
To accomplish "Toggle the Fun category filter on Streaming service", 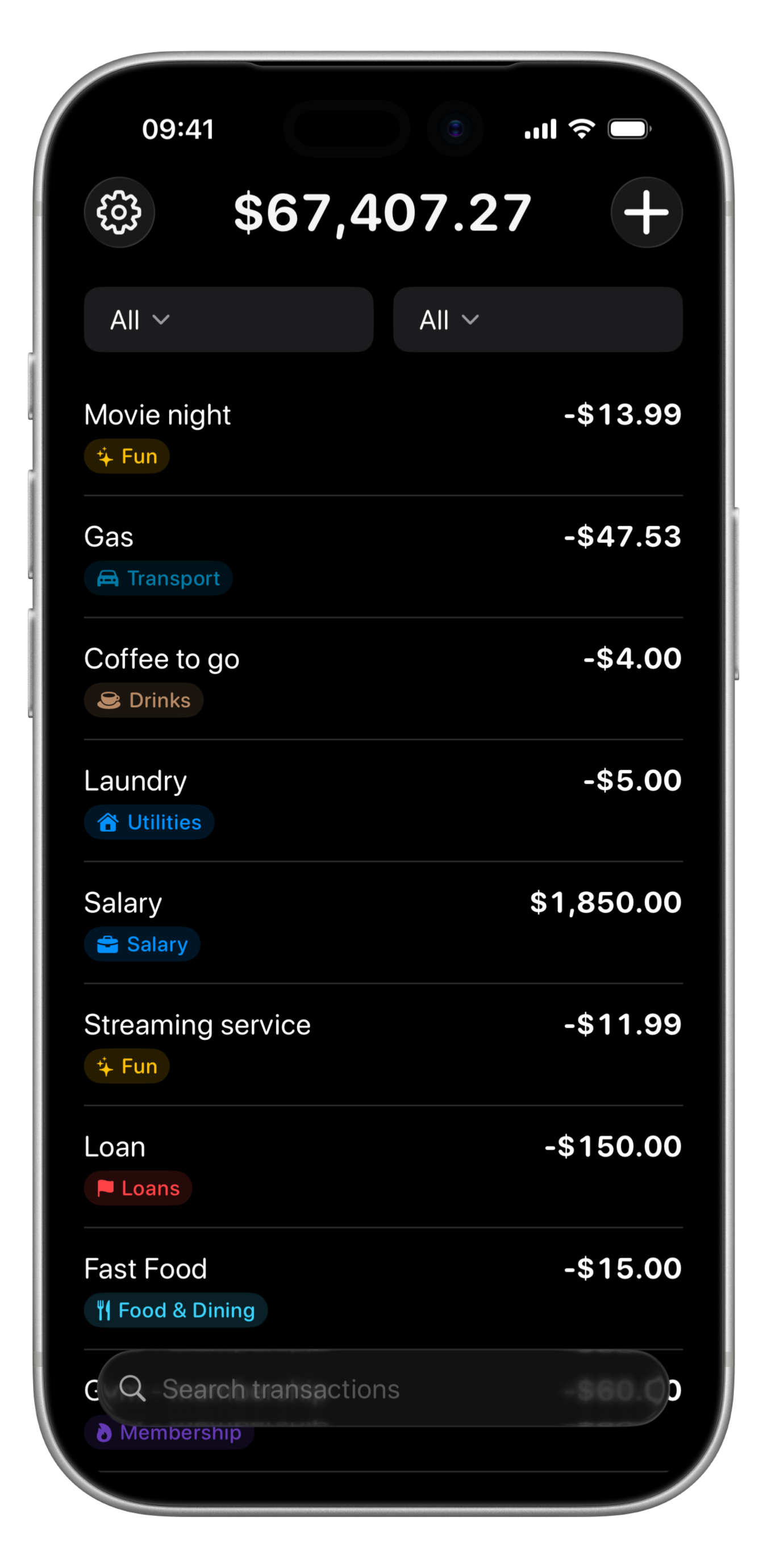I will click(126, 1066).
